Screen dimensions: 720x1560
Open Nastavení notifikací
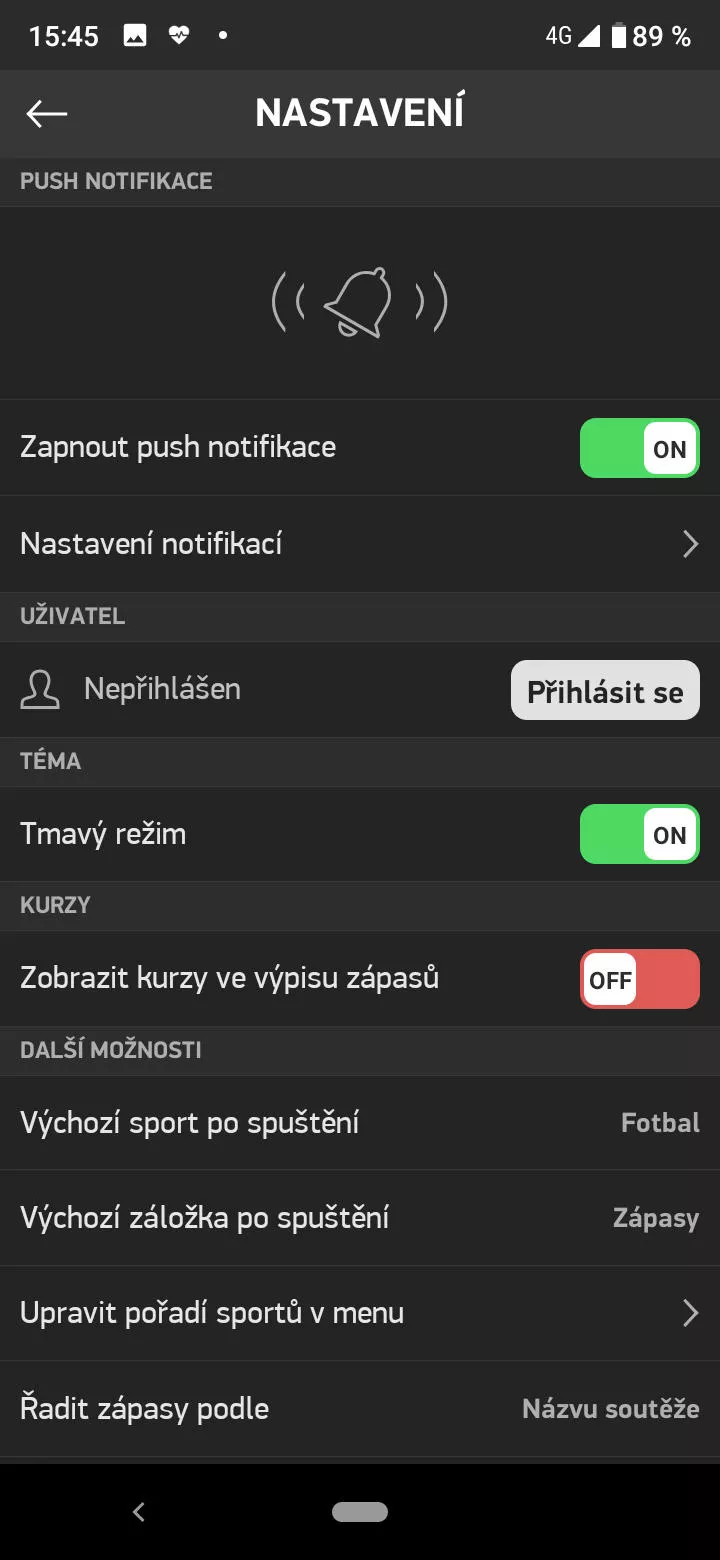tap(360, 544)
